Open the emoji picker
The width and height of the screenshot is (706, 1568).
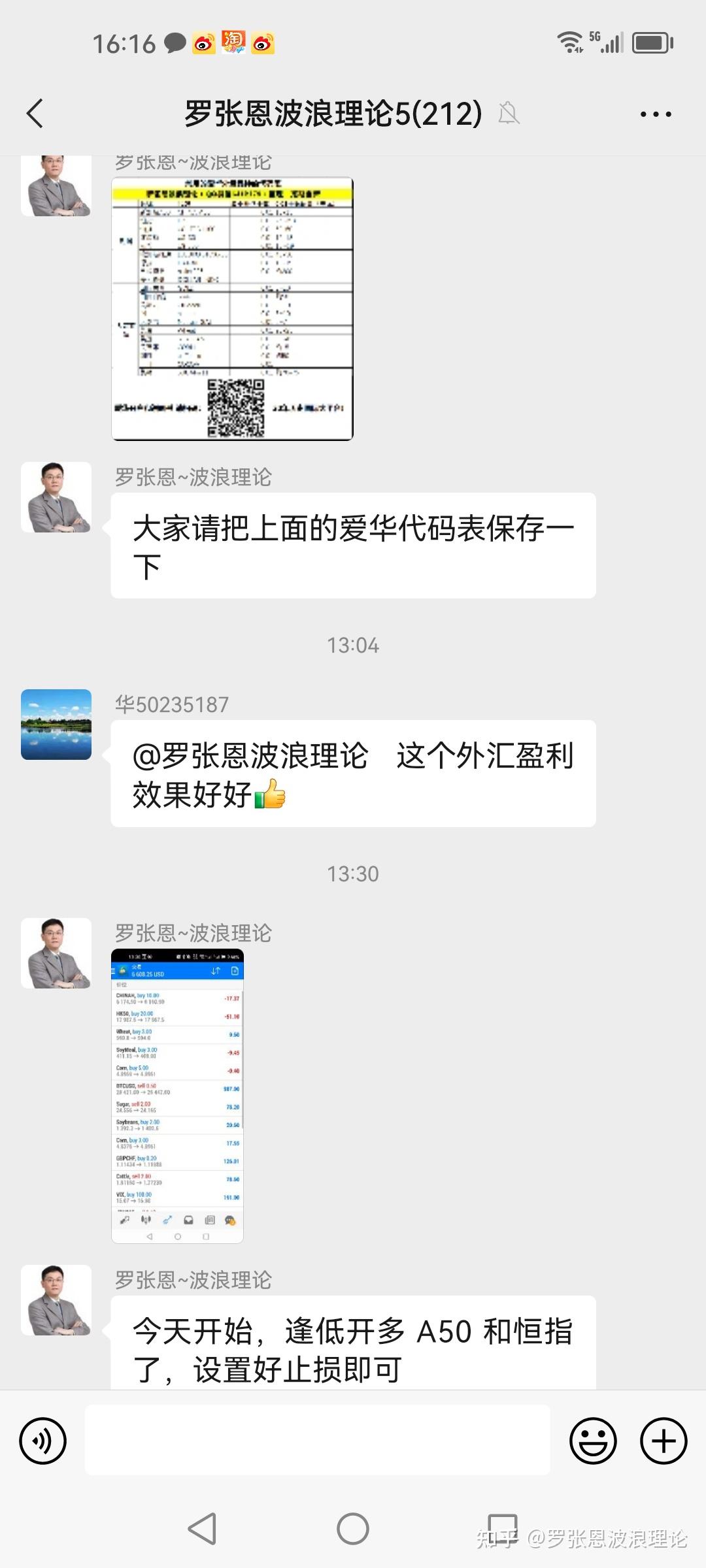tap(593, 1440)
